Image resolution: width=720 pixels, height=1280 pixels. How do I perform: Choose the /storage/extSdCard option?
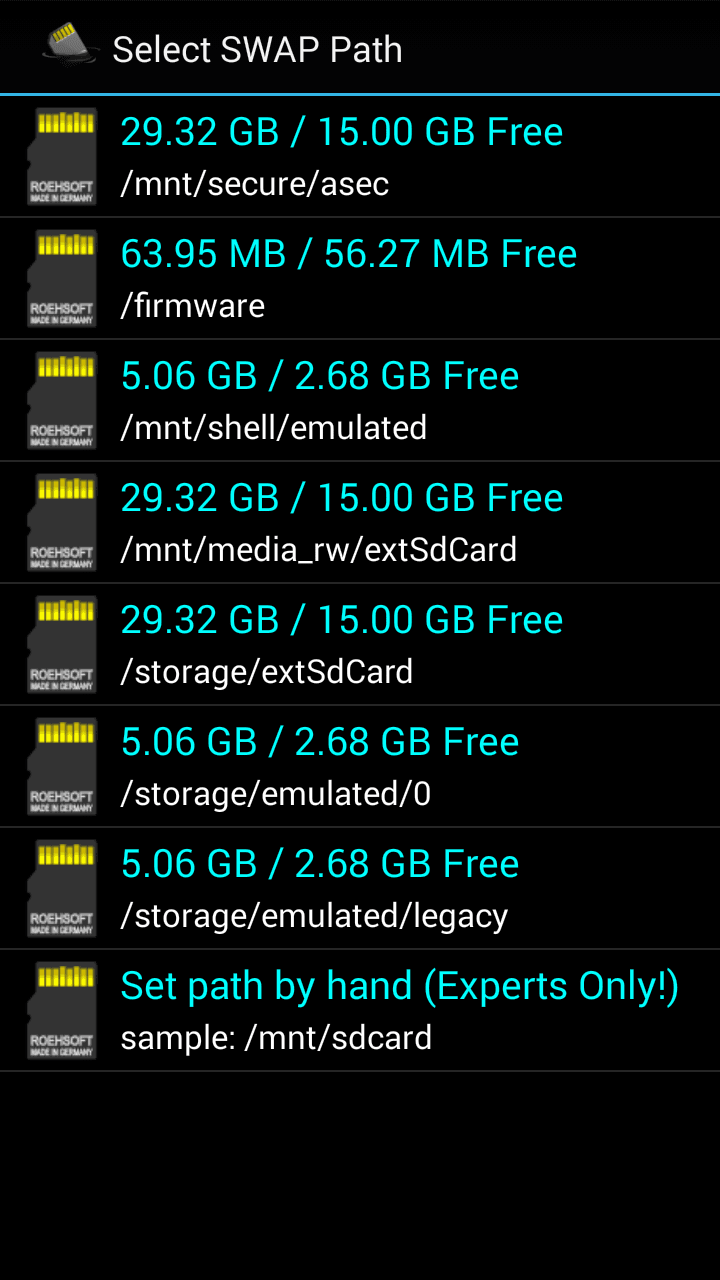point(360,644)
